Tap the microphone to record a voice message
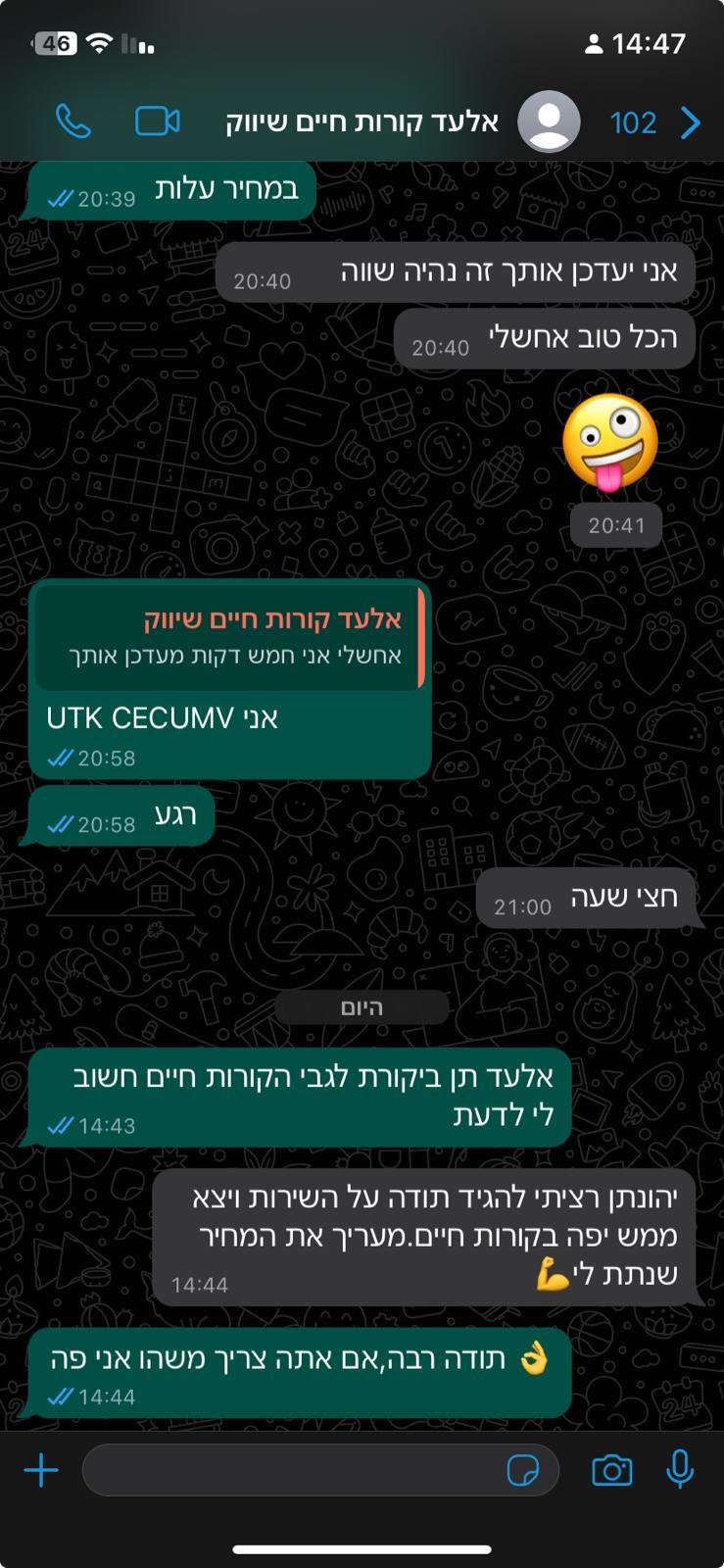Viewport: 724px width, 1568px height. pos(680,1470)
